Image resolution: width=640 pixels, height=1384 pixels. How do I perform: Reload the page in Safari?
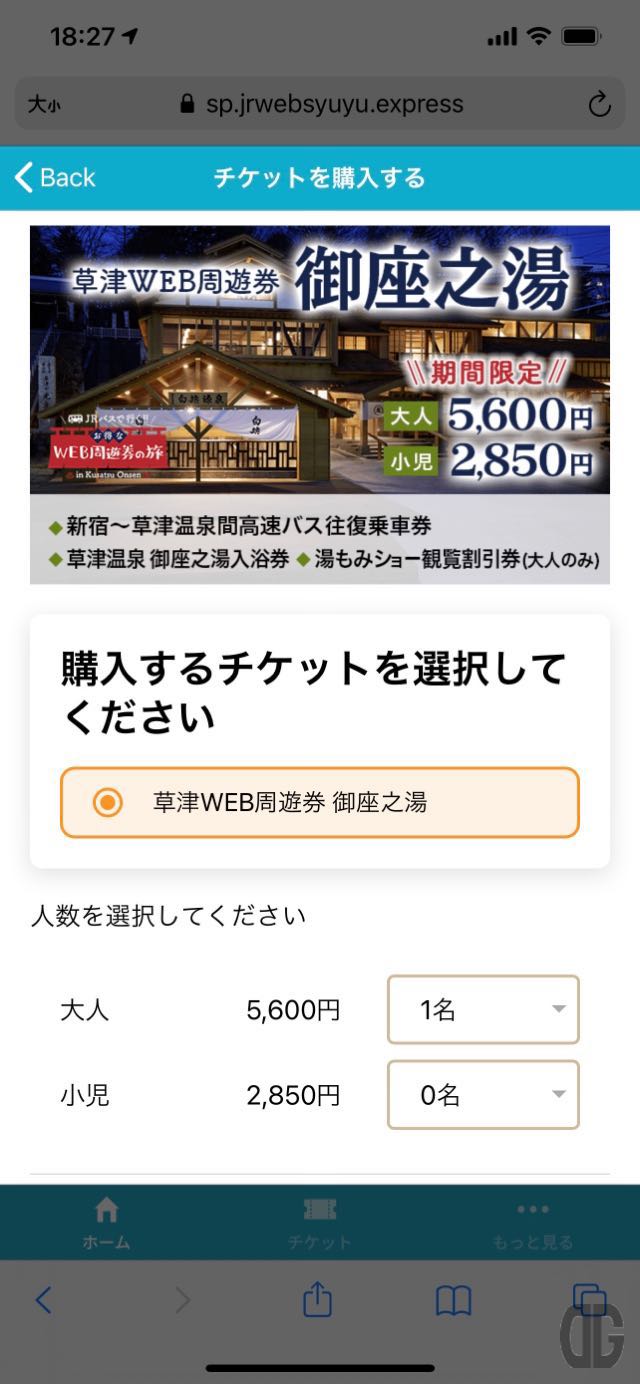(x=599, y=104)
